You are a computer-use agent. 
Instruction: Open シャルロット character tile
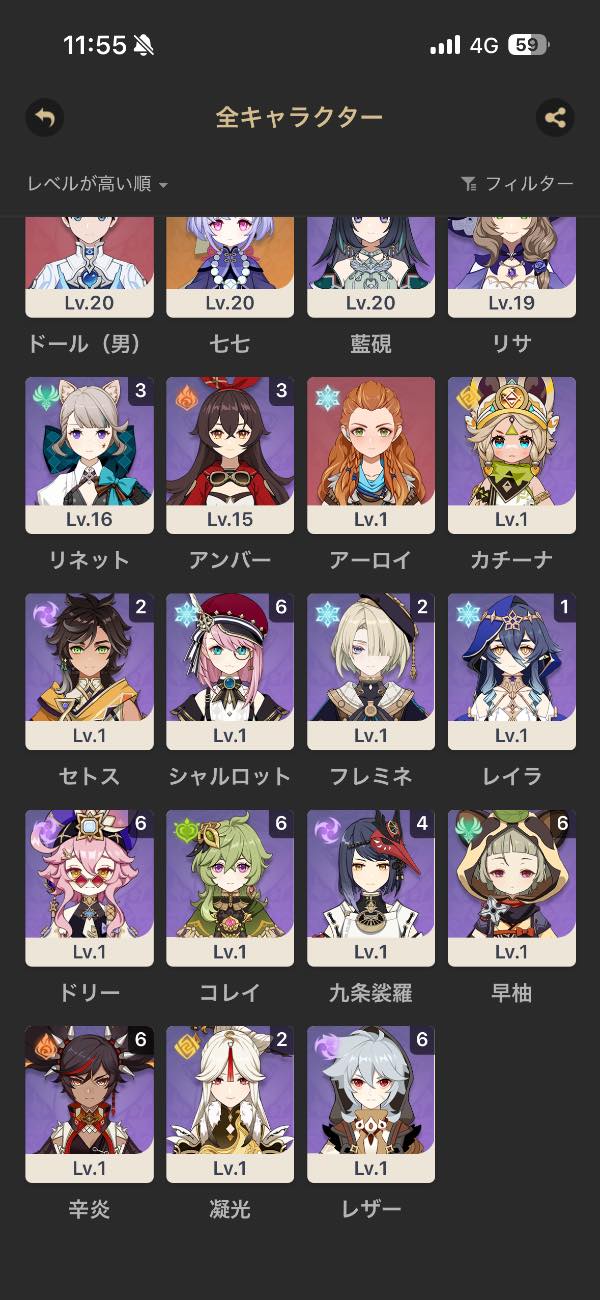click(x=231, y=671)
